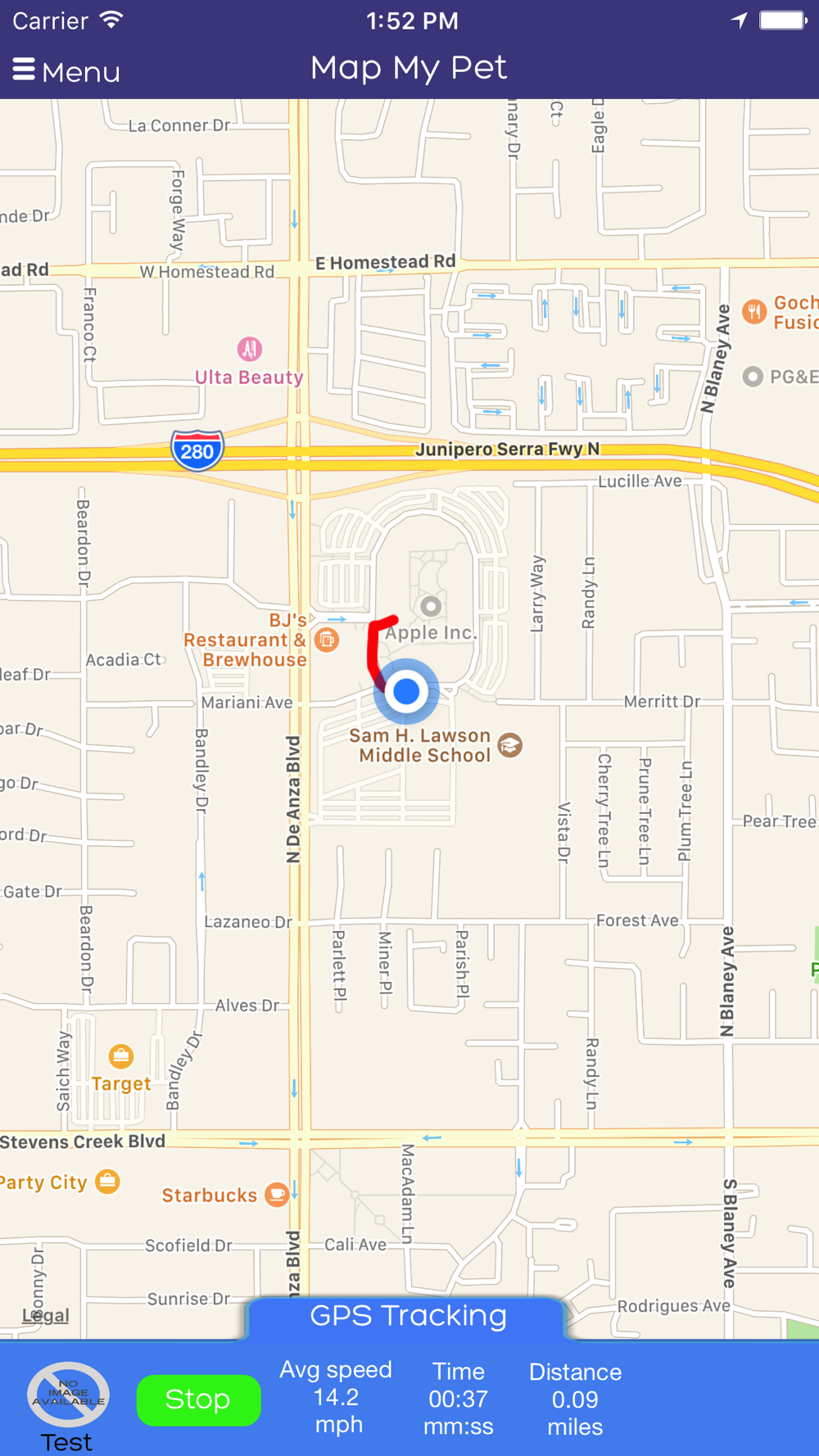
Task: Tap the PG&E map pin
Action: click(753, 377)
